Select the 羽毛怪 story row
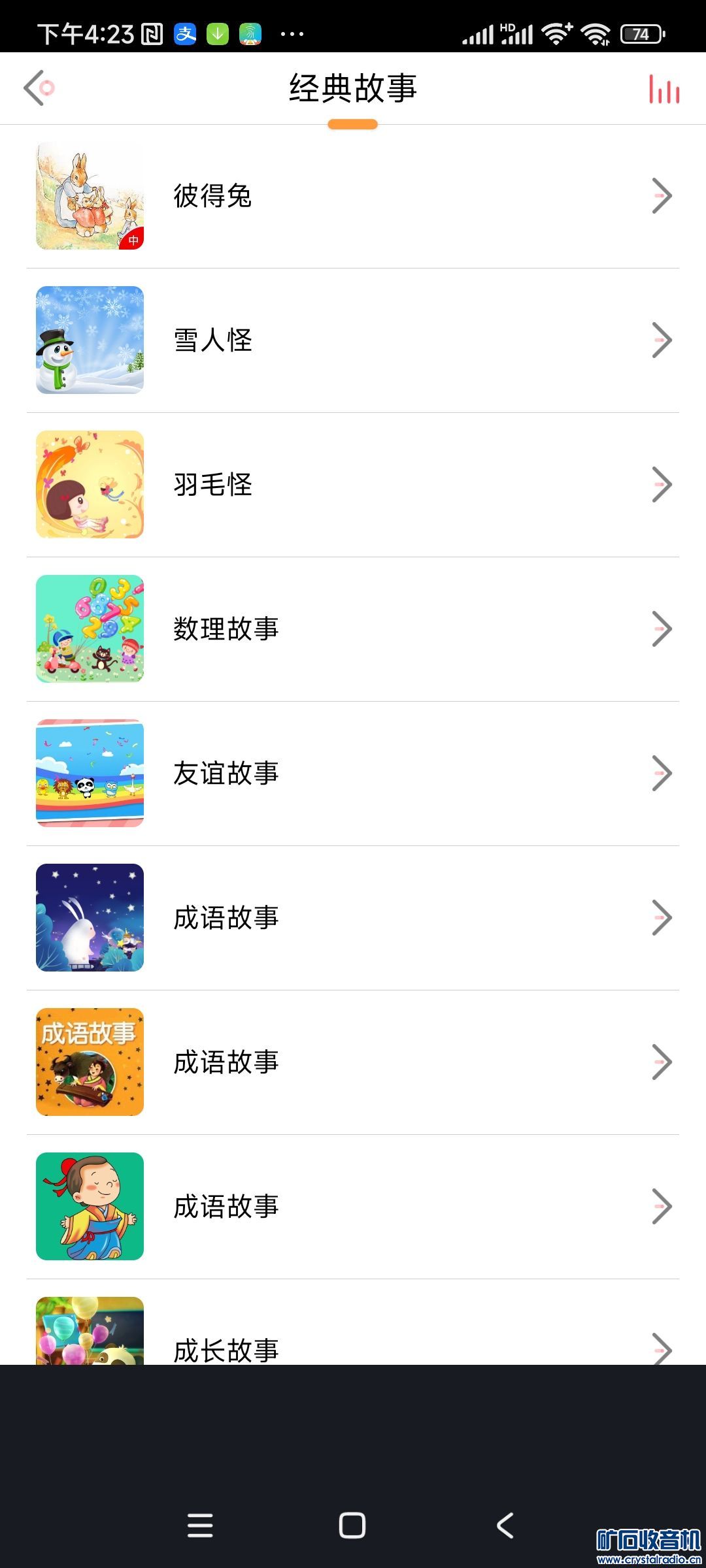 pos(353,485)
